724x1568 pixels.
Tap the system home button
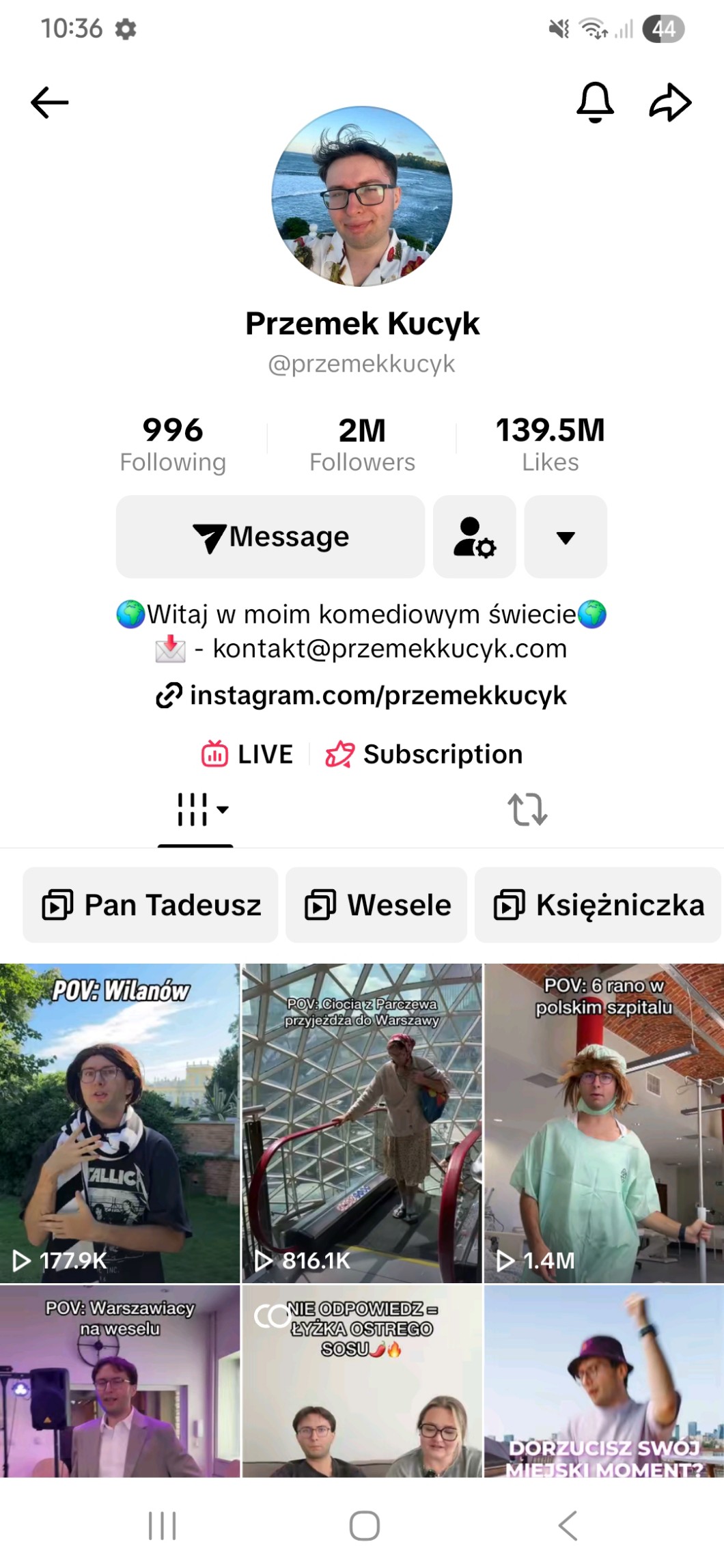[x=364, y=1526]
